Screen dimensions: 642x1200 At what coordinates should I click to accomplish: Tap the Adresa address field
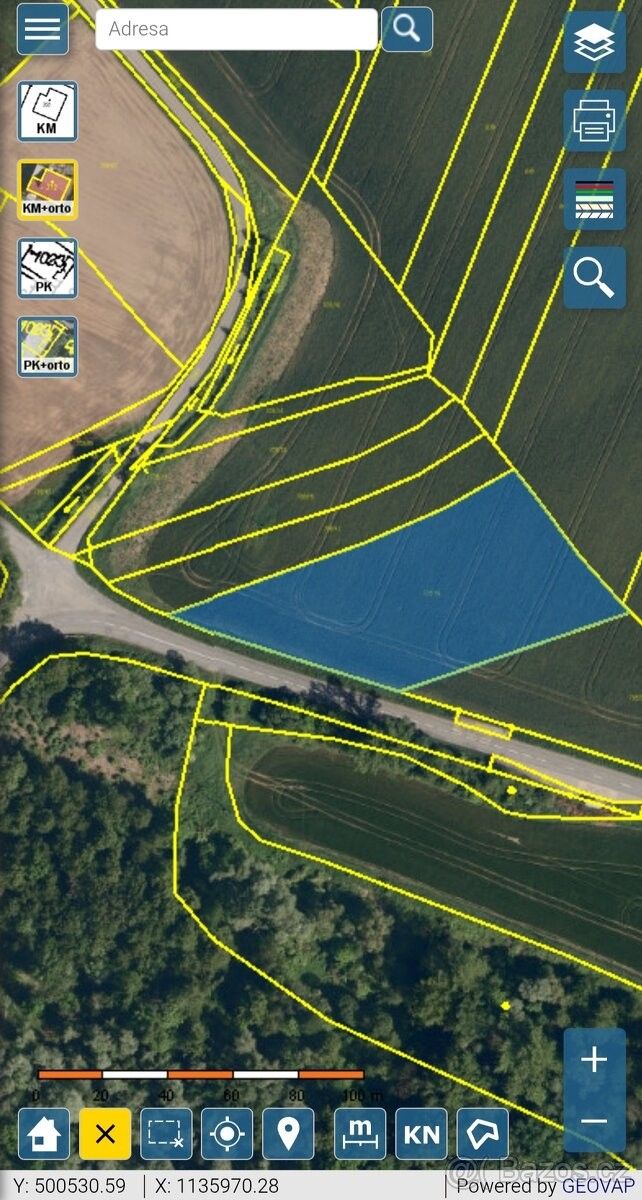pos(236,29)
